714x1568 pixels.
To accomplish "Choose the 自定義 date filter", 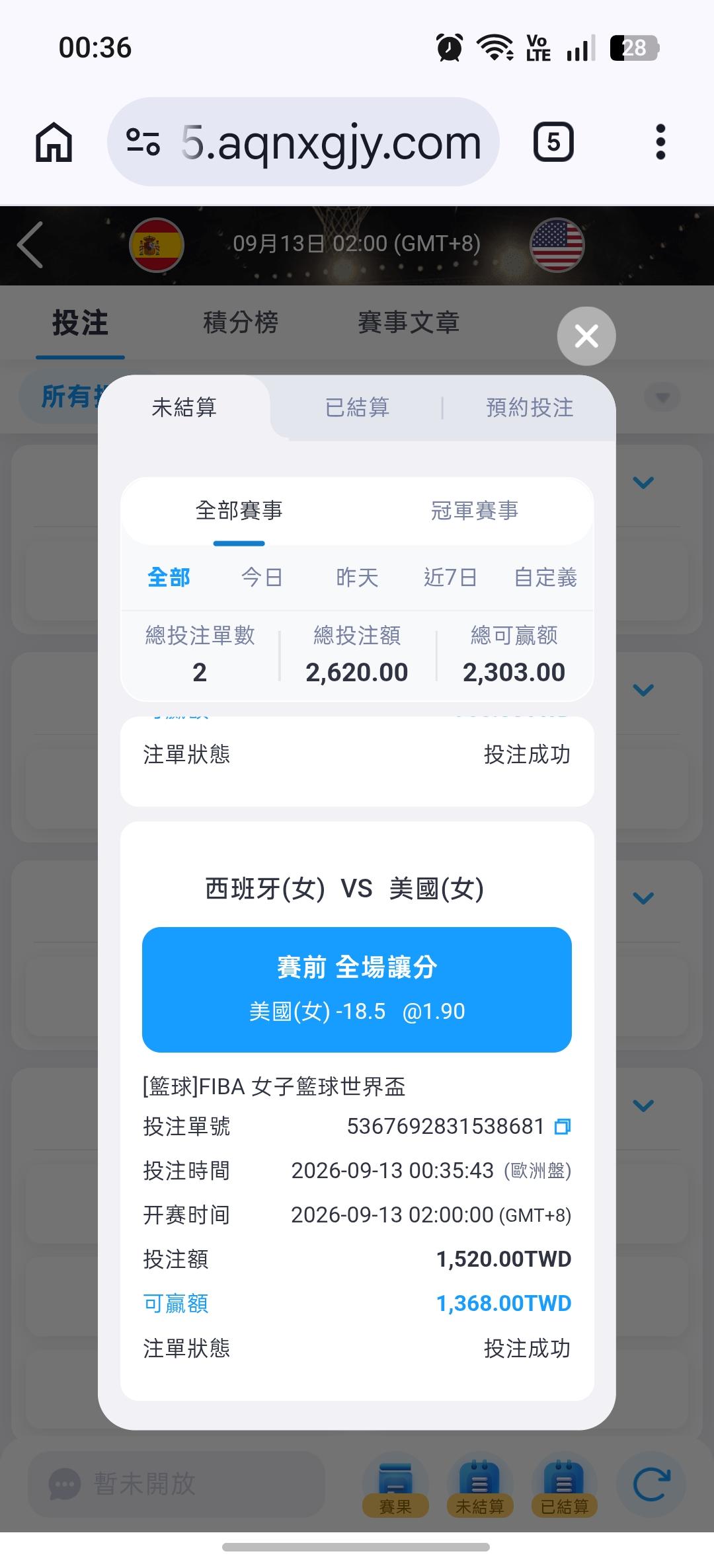I will [x=545, y=578].
